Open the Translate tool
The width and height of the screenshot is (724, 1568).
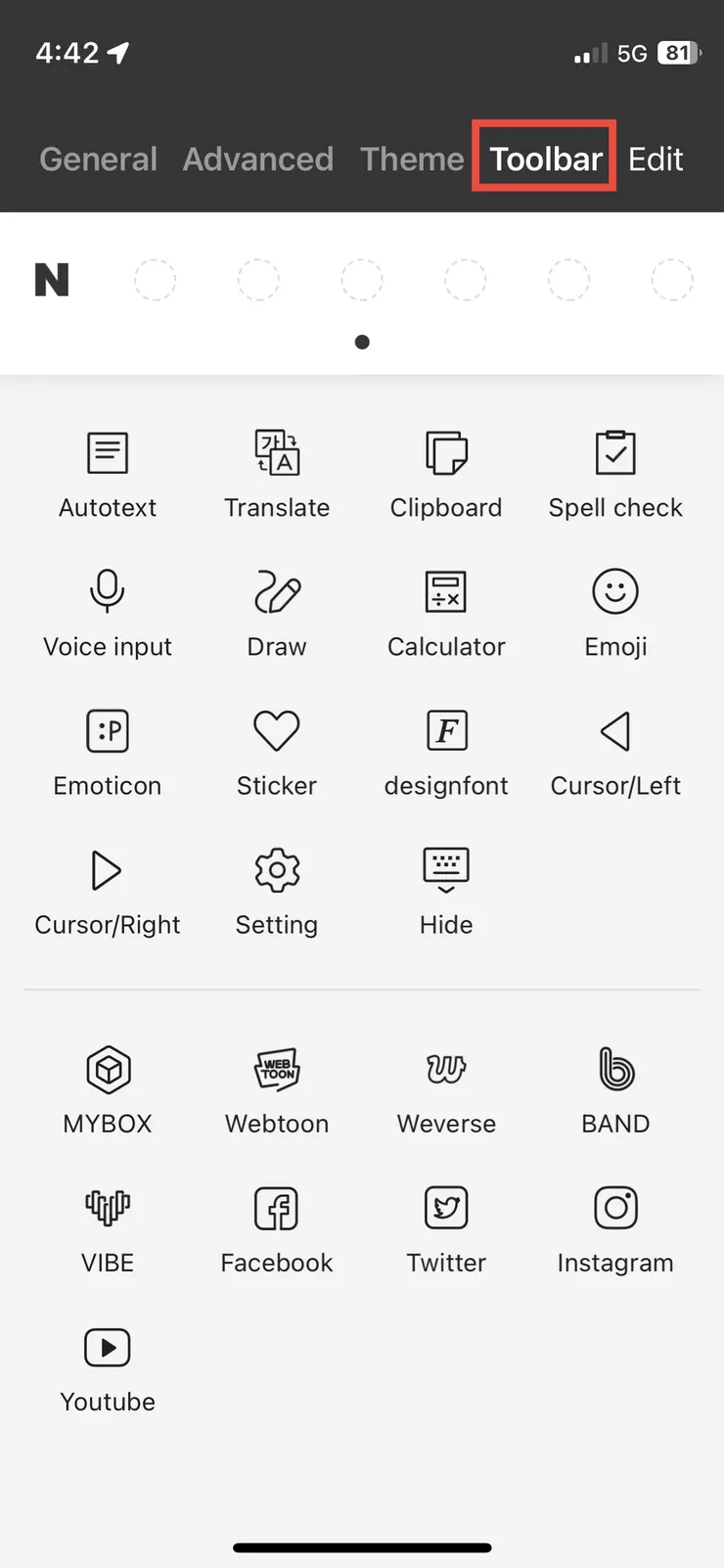tap(277, 452)
